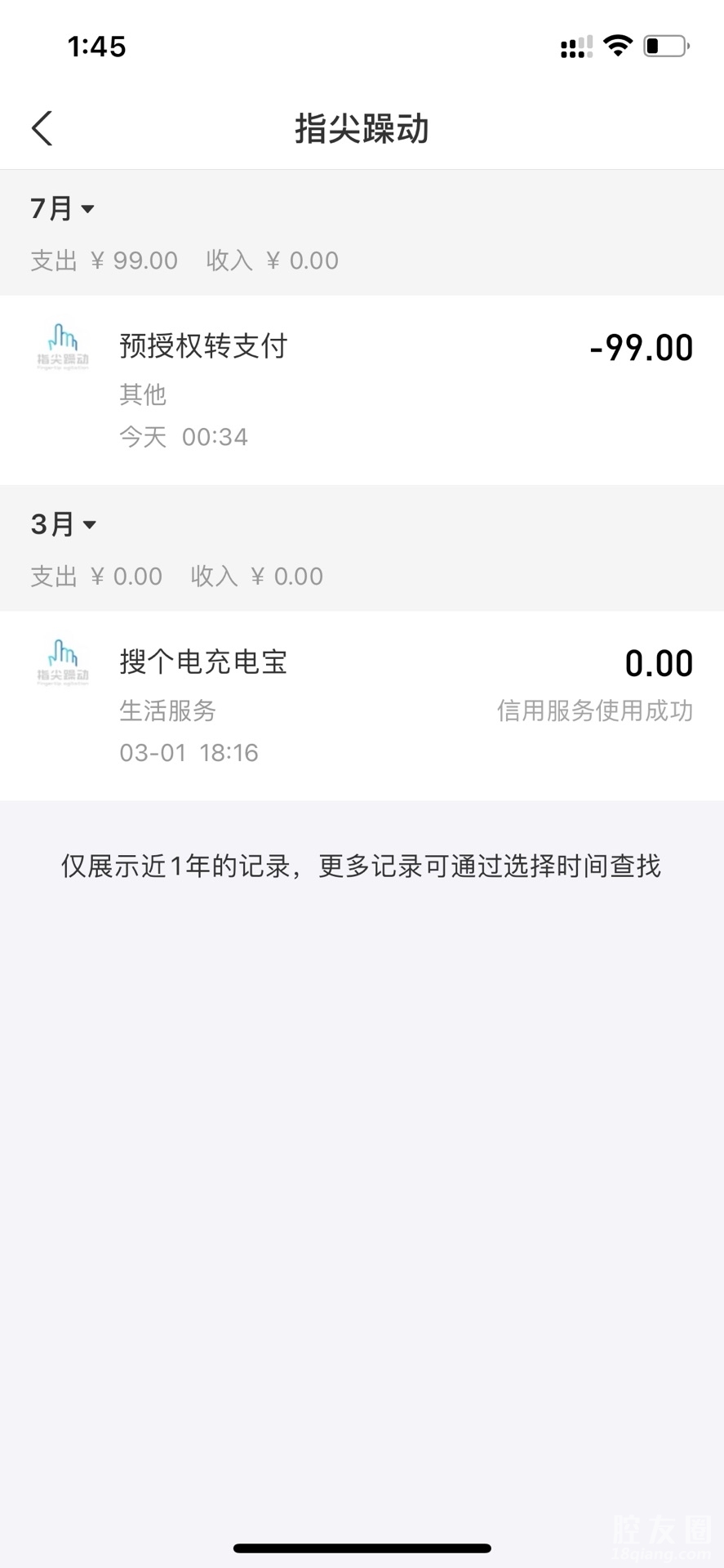Open the 预授权转支付 -99.00 transaction

pos(362,390)
